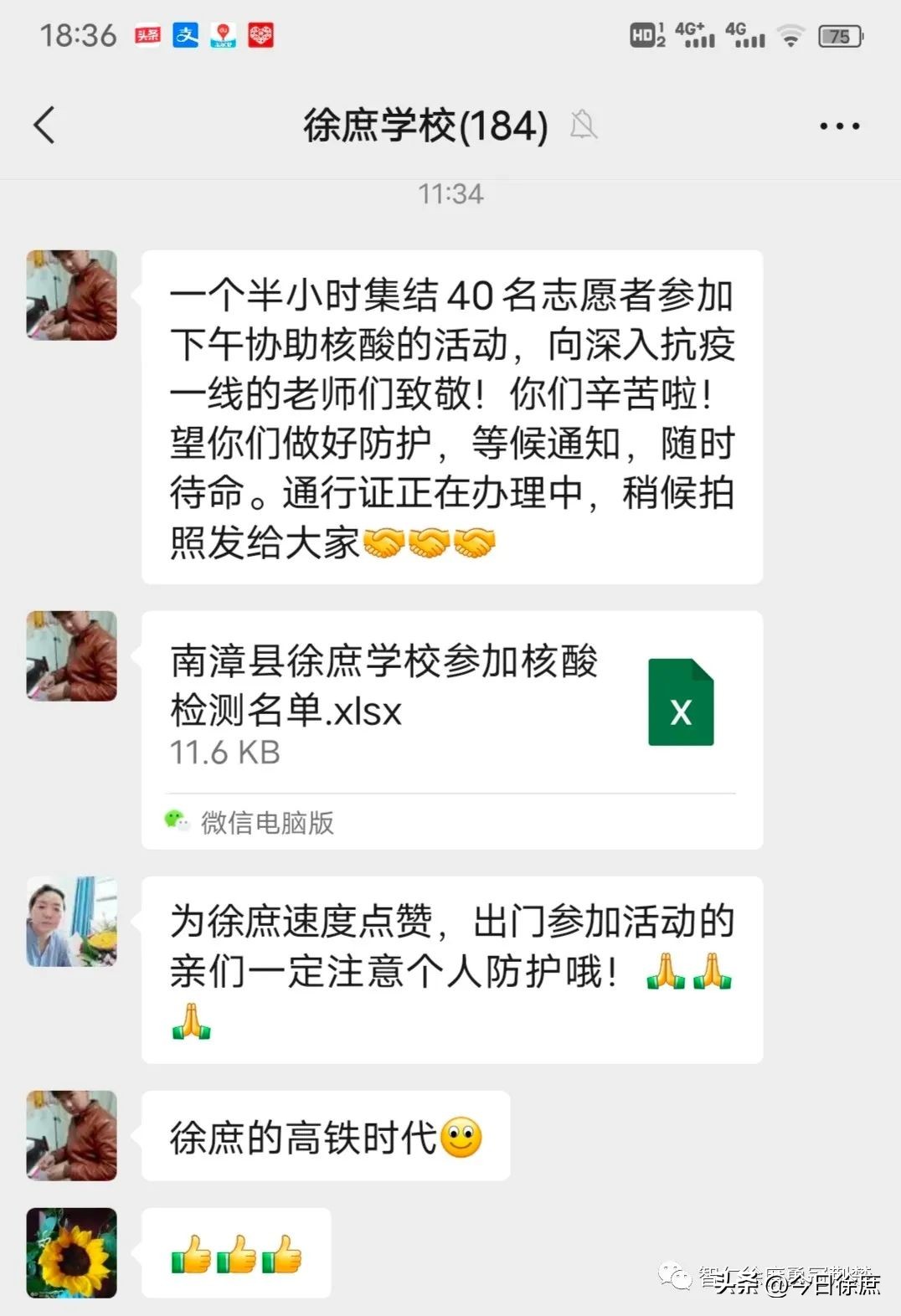Image resolution: width=901 pixels, height=1316 pixels.
Task: Open the Toutiao app icon in status bar
Action: (x=147, y=36)
